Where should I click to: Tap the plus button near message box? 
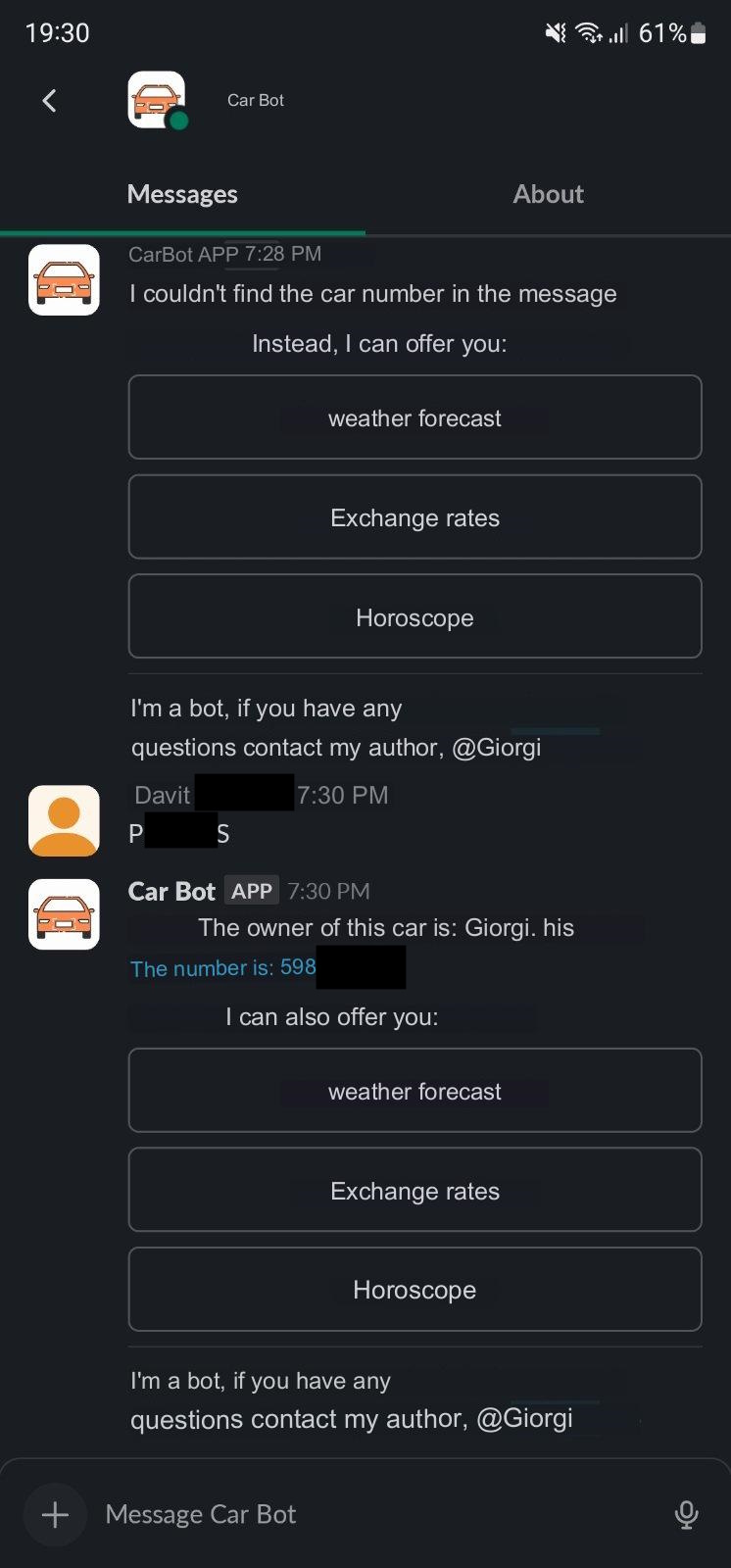point(54,1513)
